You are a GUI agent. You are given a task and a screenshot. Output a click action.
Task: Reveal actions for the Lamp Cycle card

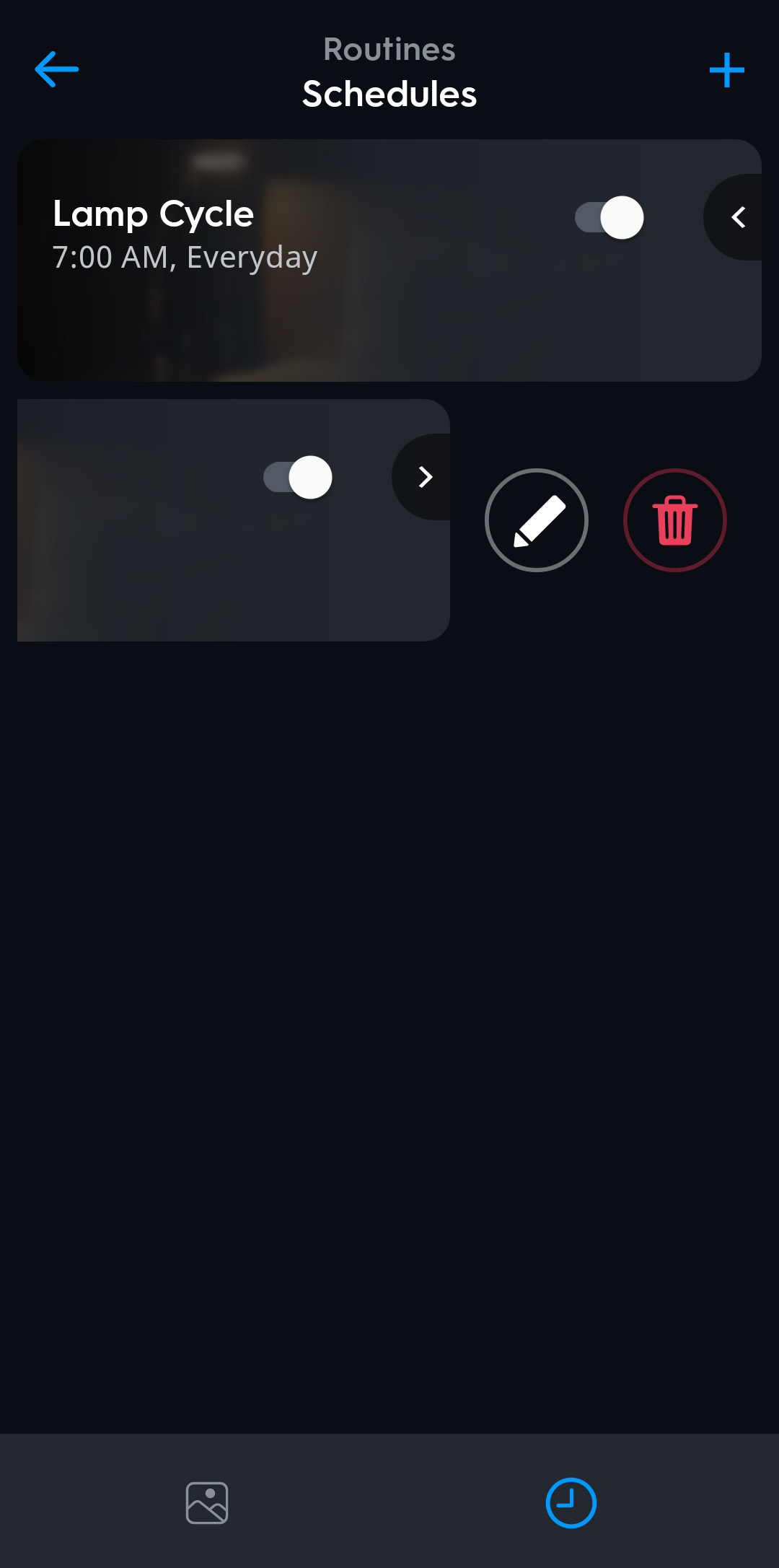tap(737, 217)
